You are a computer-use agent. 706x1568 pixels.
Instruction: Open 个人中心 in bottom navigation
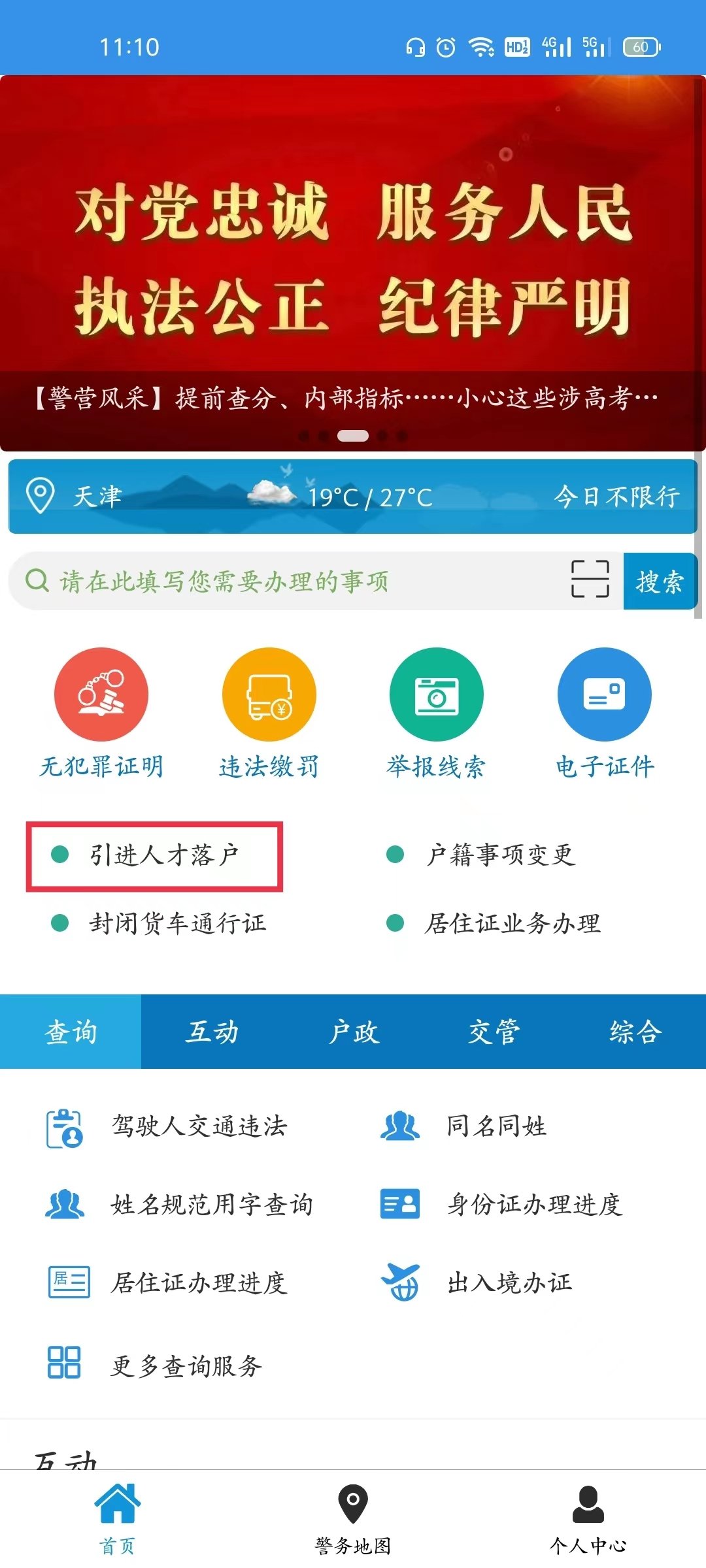click(588, 1519)
